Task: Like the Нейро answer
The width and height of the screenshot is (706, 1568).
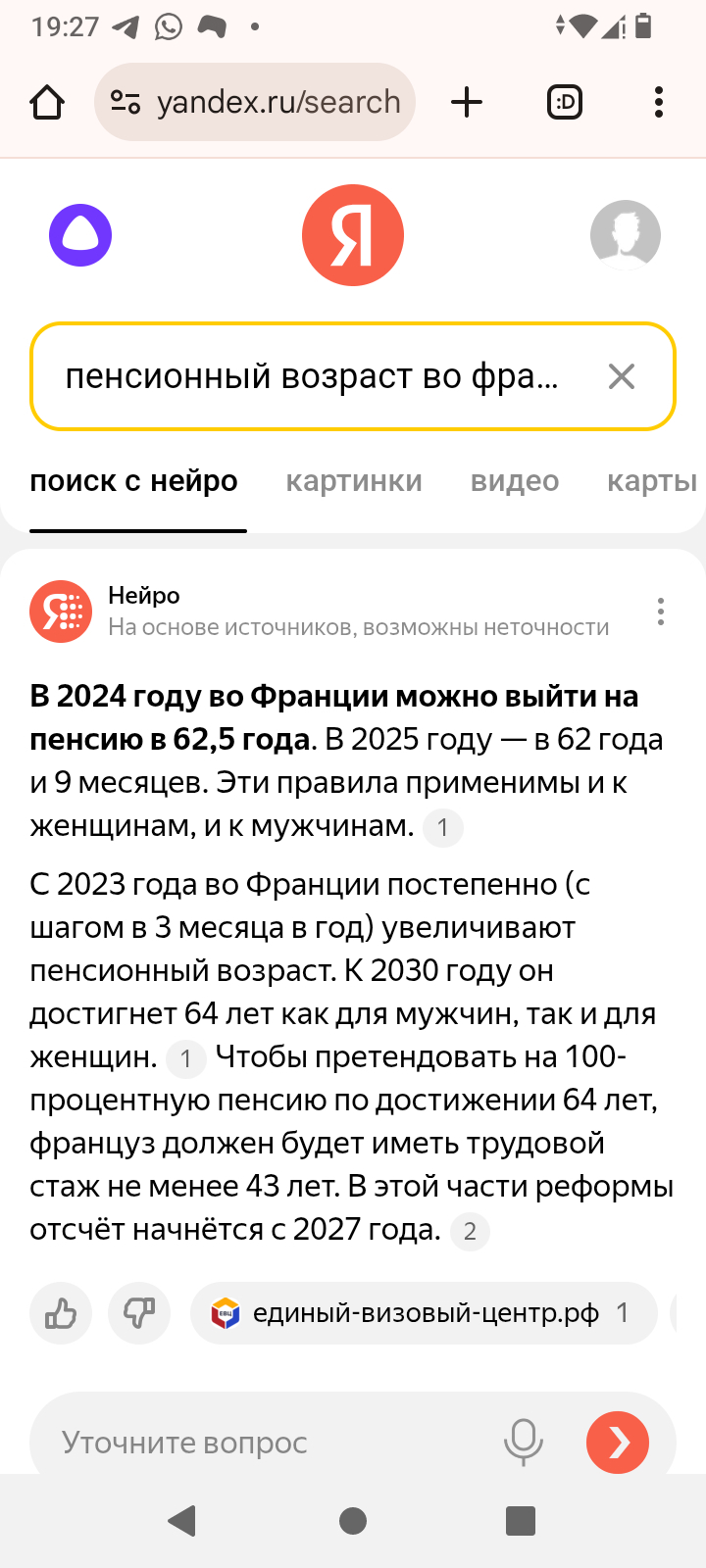Action: [61, 1313]
